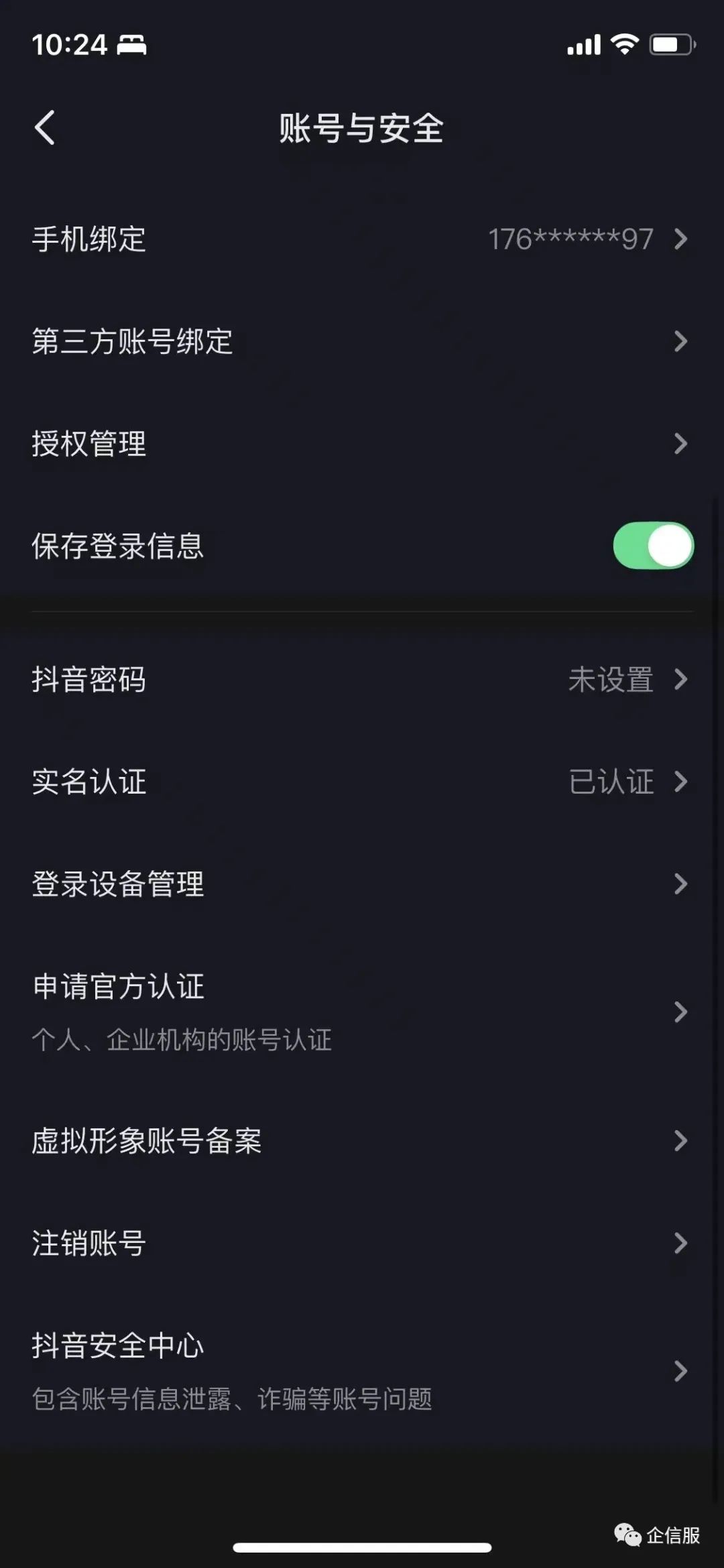Open 手机绑定 phone binding settings
The width and height of the screenshot is (724, 1568).
point(362,239)
